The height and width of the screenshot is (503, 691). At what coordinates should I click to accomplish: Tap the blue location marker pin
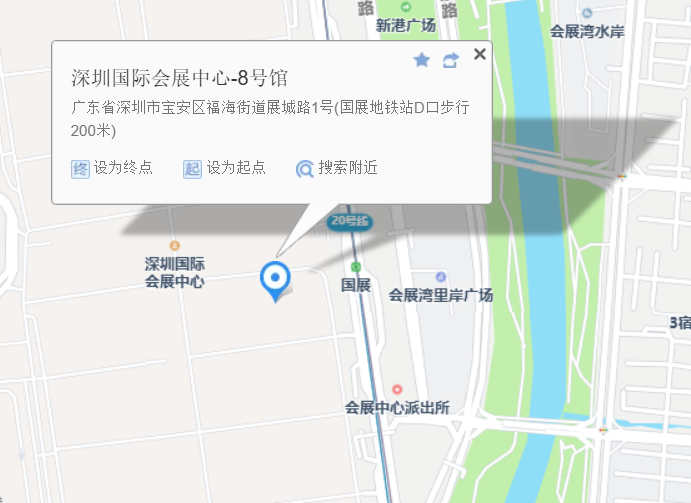[275, 281]
